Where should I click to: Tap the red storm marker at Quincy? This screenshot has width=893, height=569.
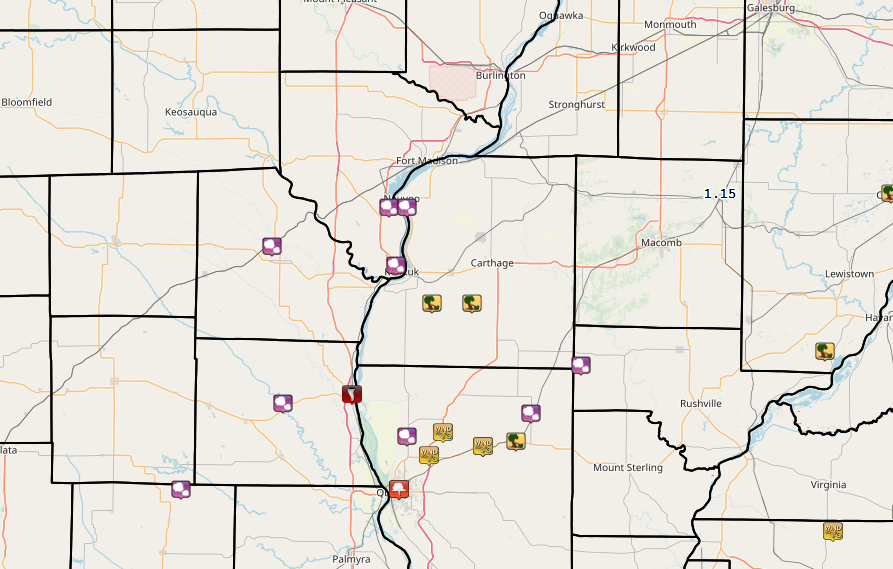pos(400,489)
